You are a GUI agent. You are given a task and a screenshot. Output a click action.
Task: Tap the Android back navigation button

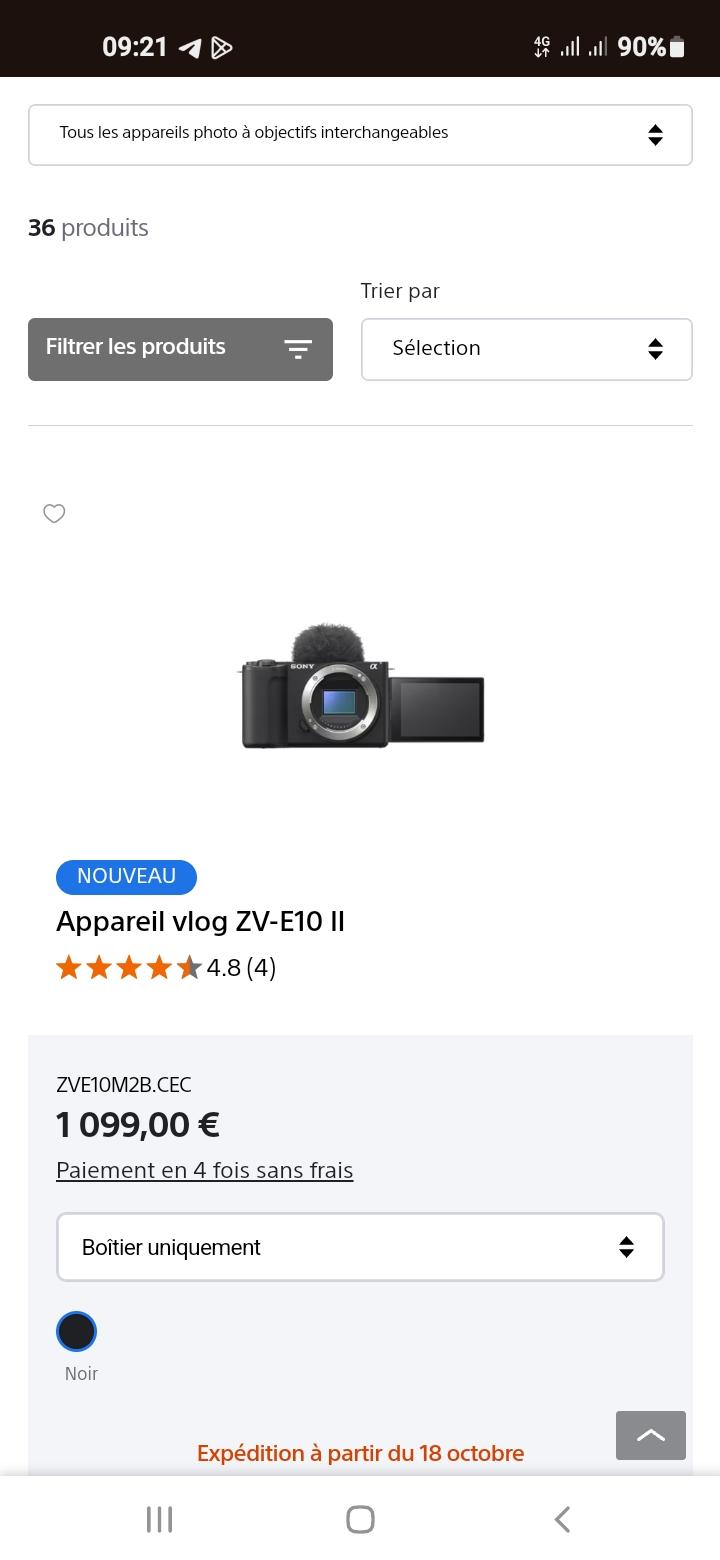tap(561, 1518)
